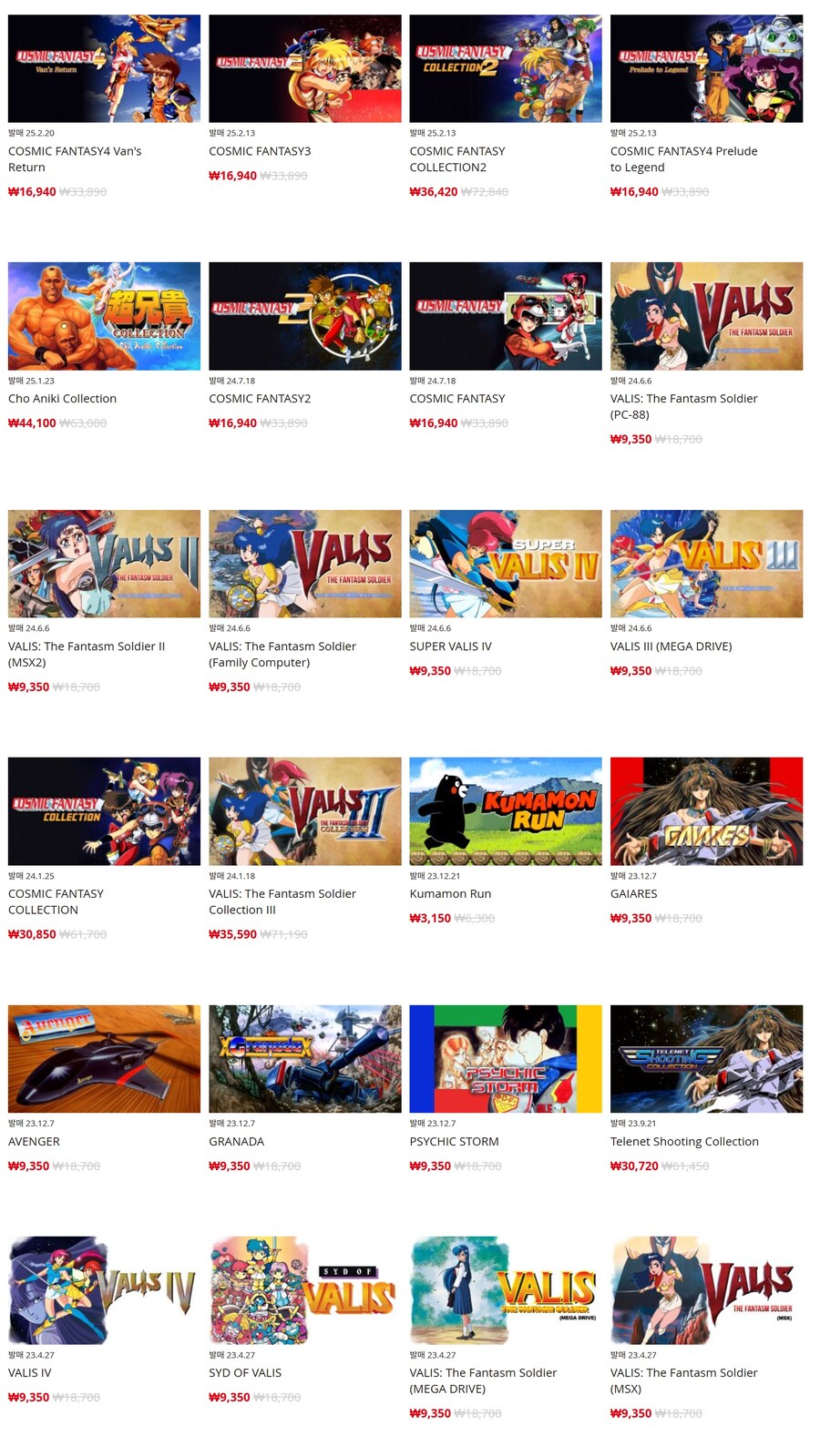The image size is (820, 1456).
Task: Select the PSYCHIC STORM card
Action: pos(506,1059)
